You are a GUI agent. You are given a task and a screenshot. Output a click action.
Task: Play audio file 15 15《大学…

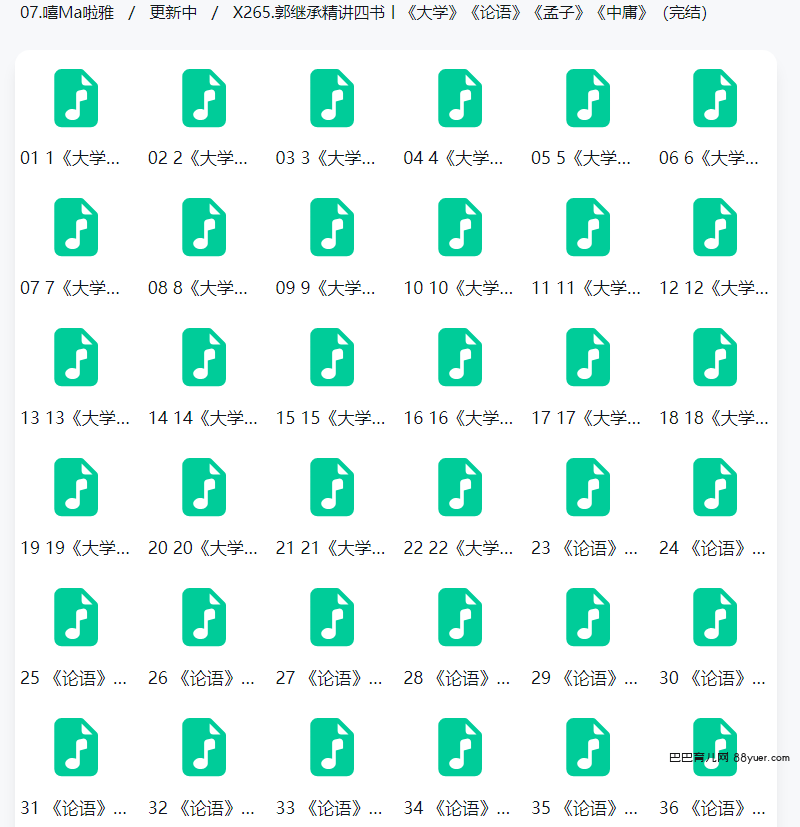pos(332,357)
